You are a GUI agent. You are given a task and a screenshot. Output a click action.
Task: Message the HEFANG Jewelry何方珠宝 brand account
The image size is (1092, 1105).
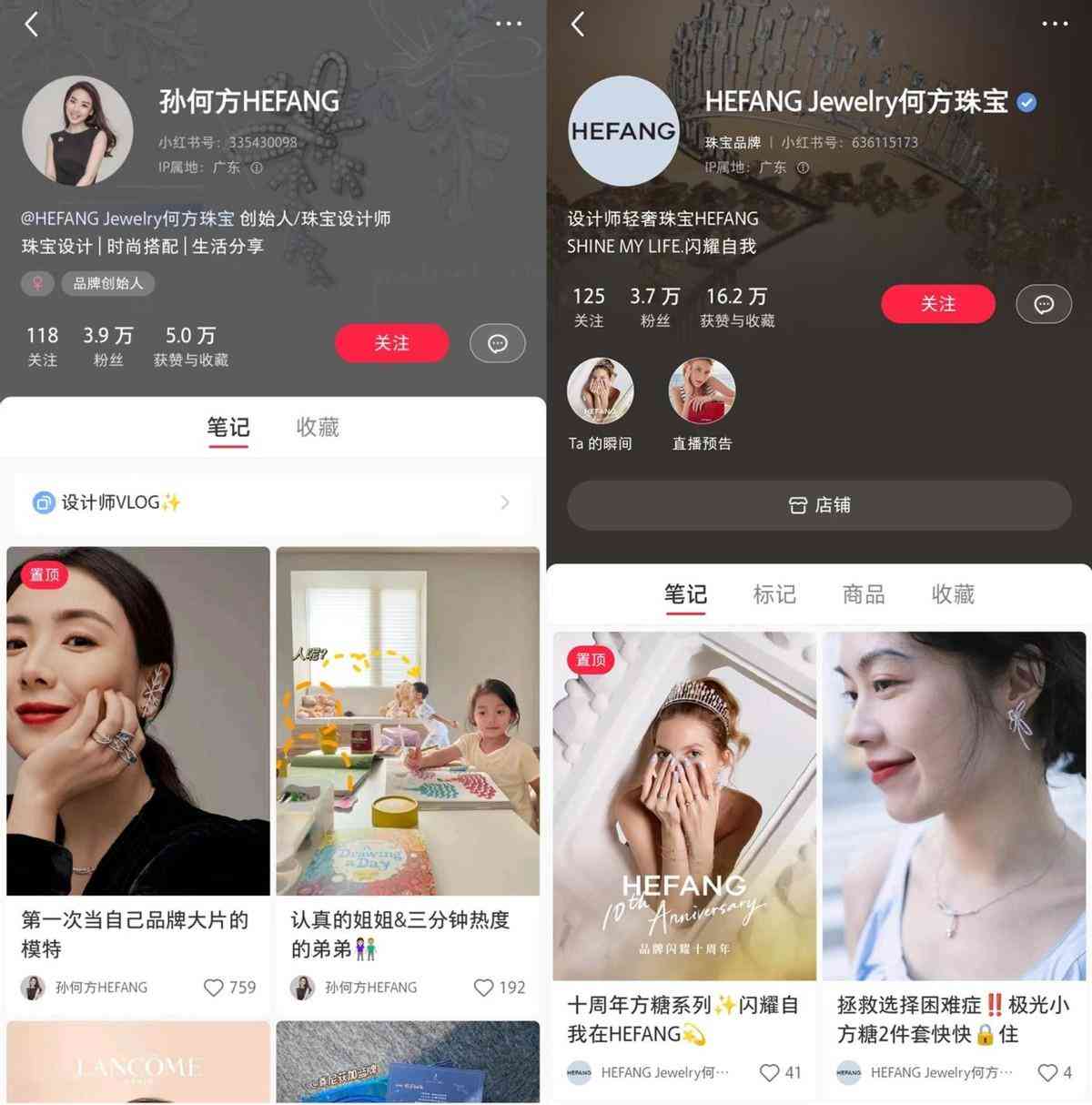click(x=1043, y=304)
